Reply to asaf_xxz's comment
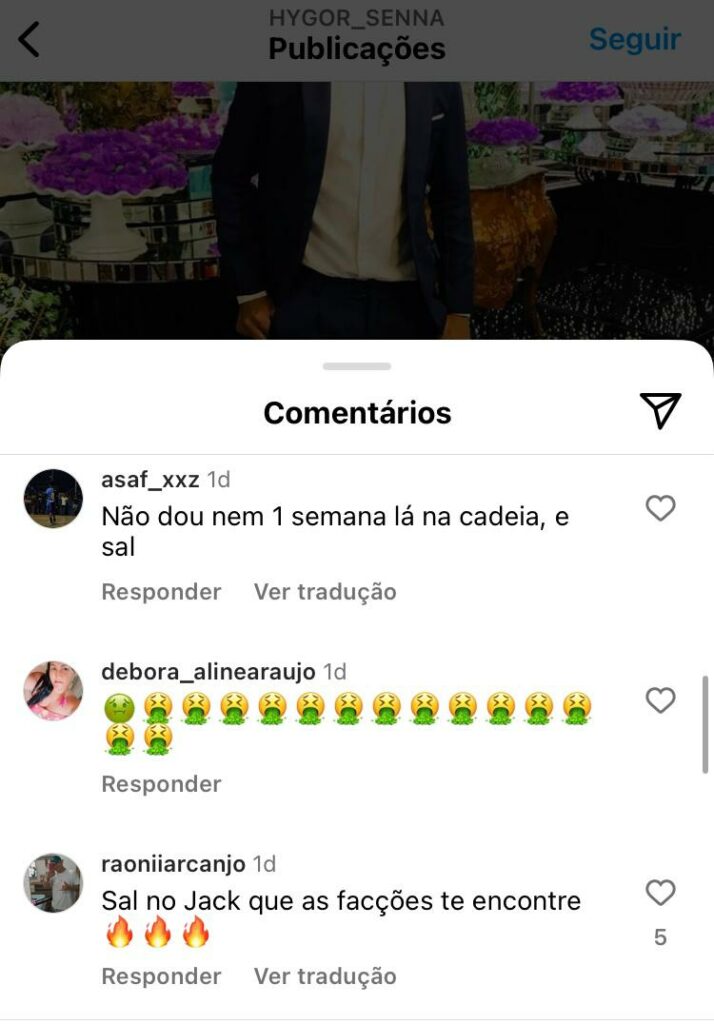The image size is (714, 1024). 161,592
